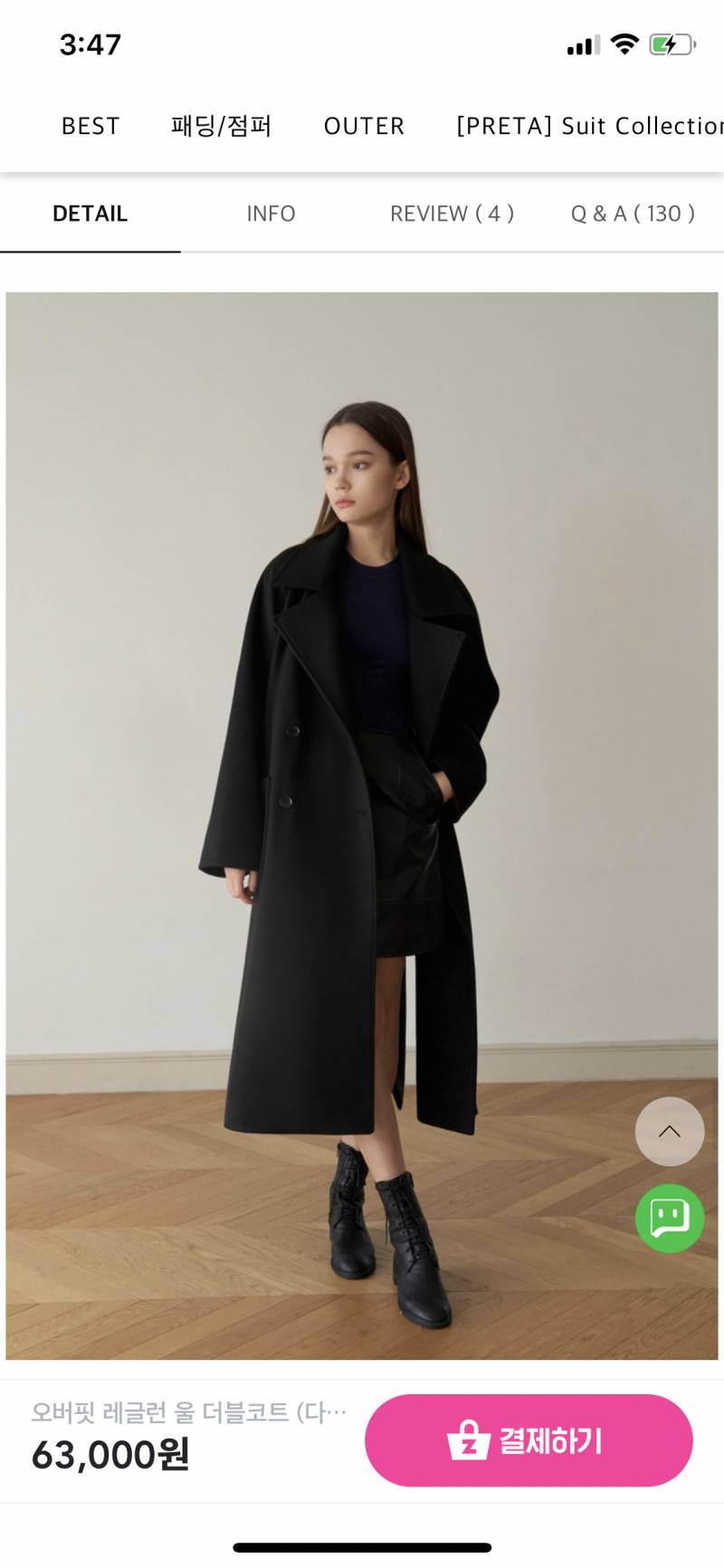Tap the scroll-to-top arrow button

669,1131
